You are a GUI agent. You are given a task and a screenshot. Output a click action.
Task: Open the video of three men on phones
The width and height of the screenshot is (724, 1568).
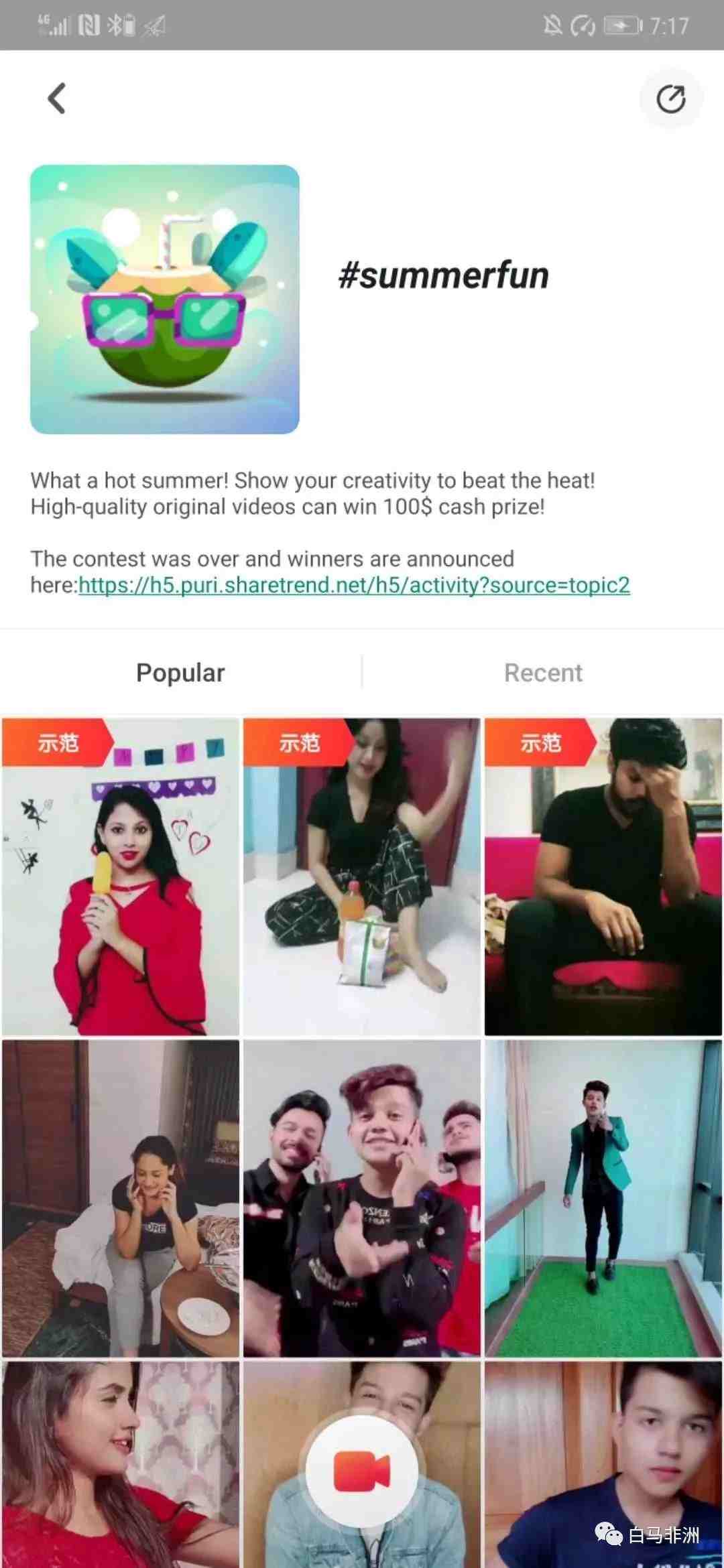pos(362,1198)
